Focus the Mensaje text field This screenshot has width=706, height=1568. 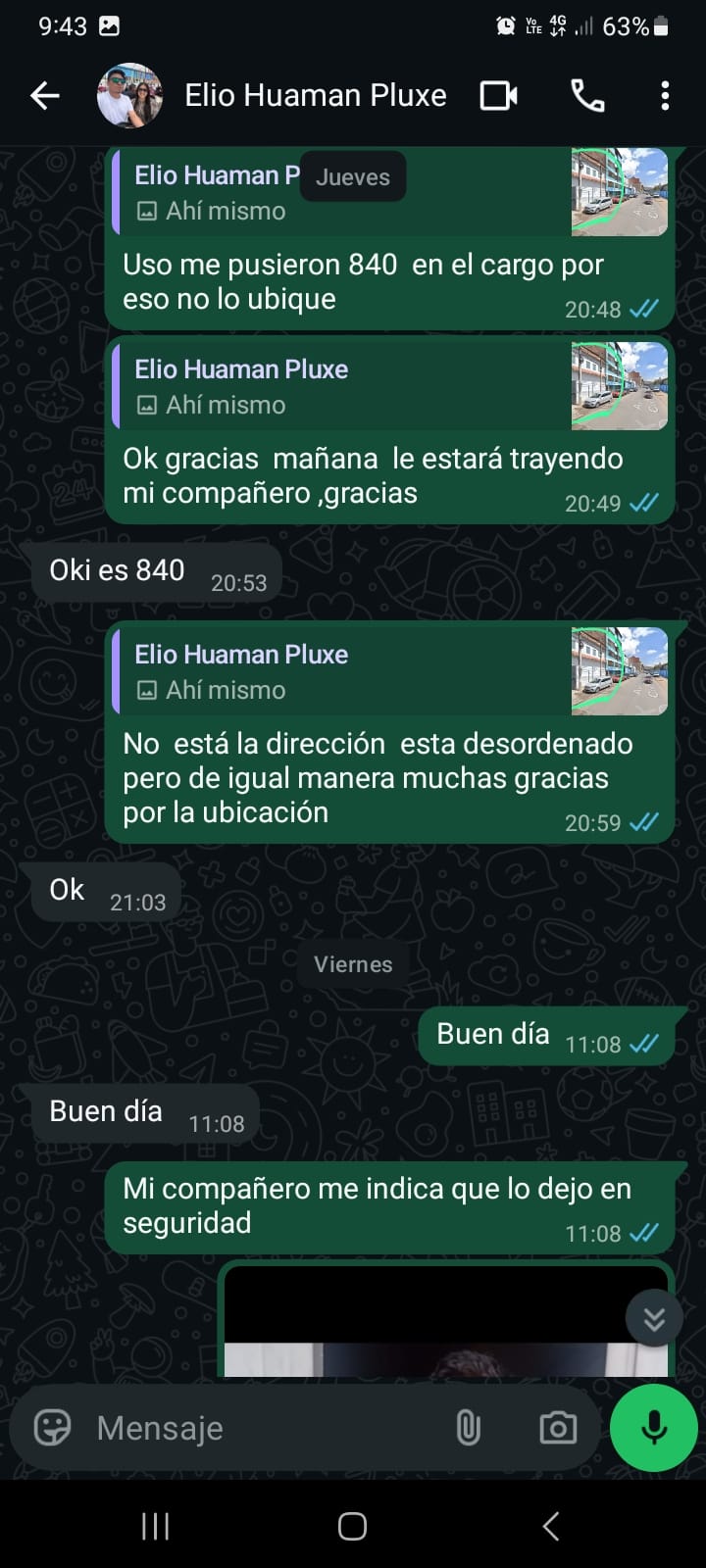point(265,1428)
